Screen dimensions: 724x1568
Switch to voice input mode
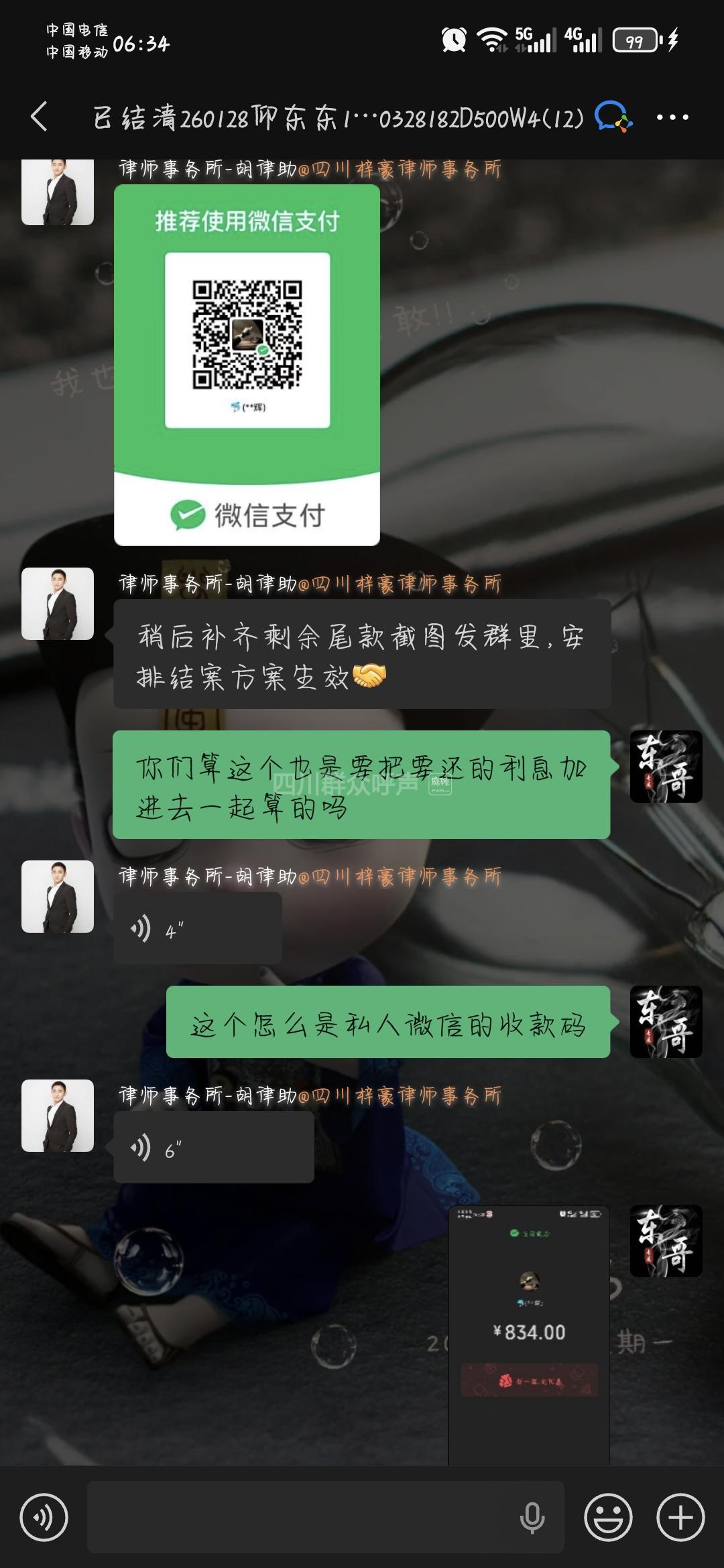pyautogui.click(x=44, y=1516)
